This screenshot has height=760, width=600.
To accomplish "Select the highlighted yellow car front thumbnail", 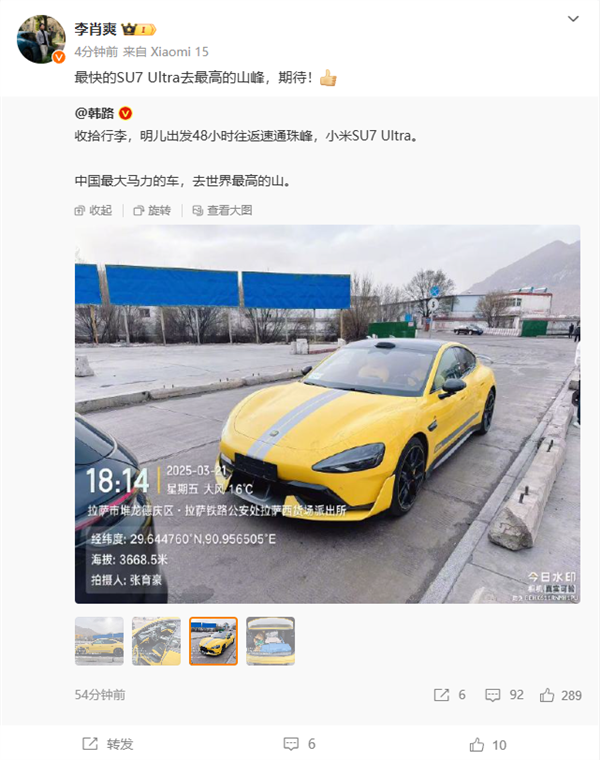I will tap(214, 641).
